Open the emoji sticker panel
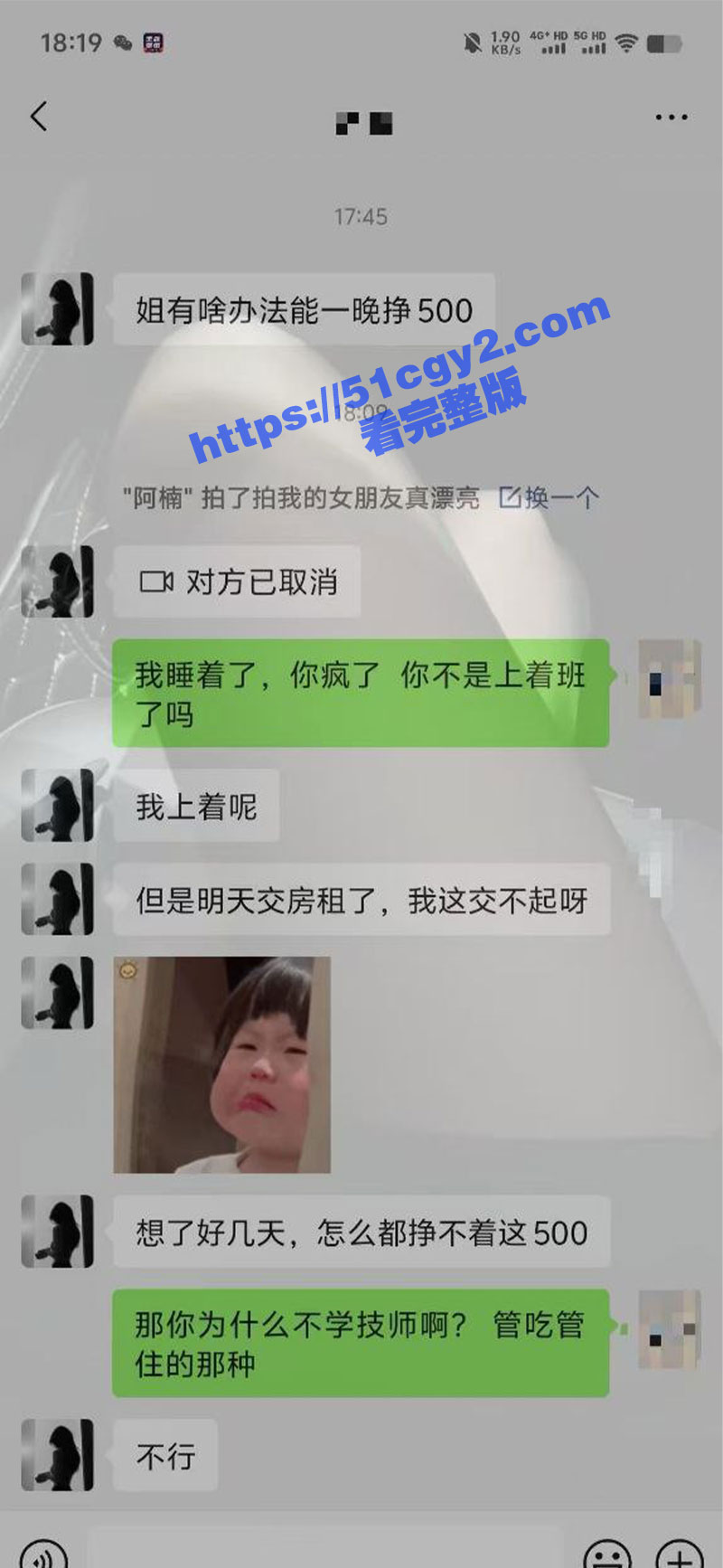723x1568 pixels. [x=606, y=1554]
